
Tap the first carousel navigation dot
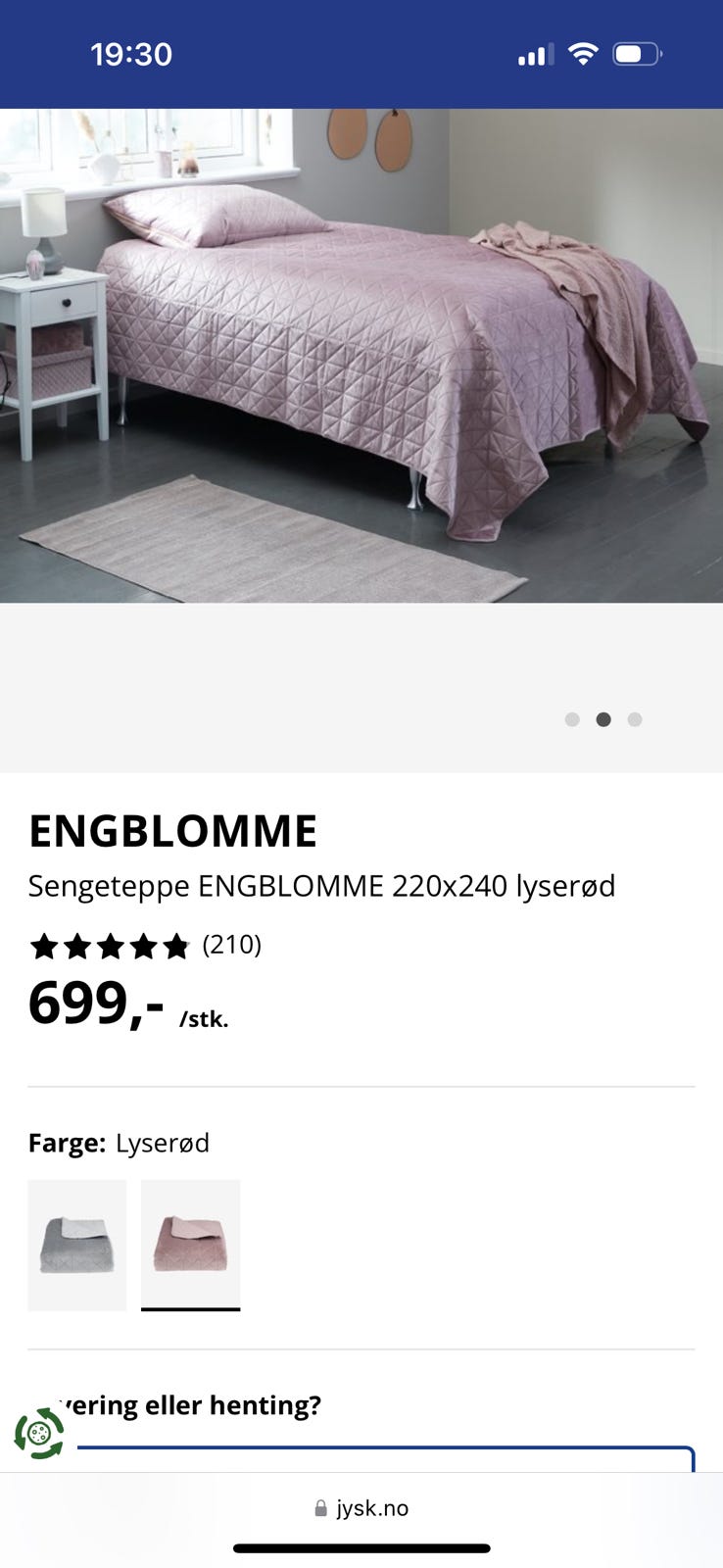(x=572, y=719)
